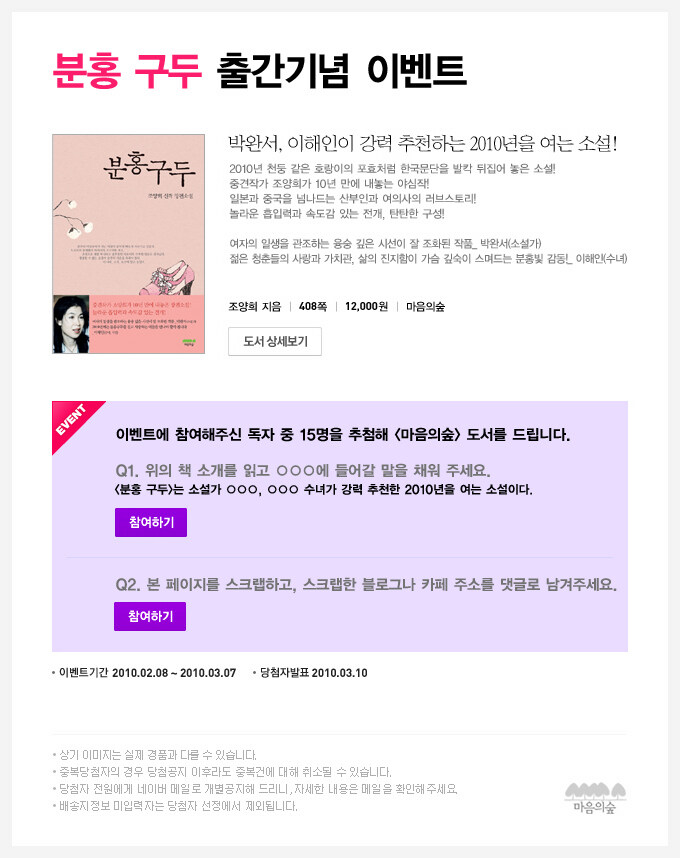The height and width of the screenshot is (858, 680).
Task: Tap 참여하기 under question Q1
Action: 150,523
